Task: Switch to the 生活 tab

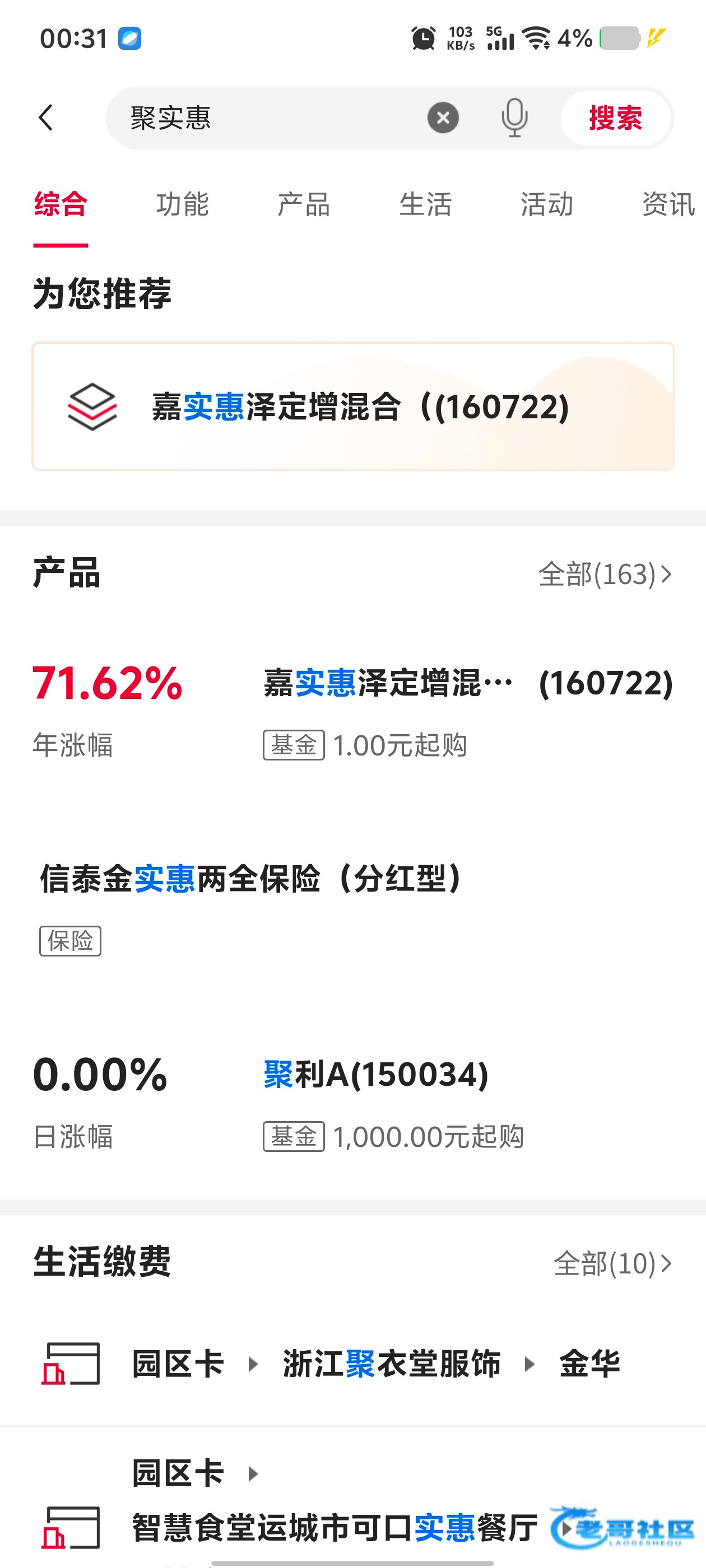Action: pyautogui.click(x=425, y=204)
